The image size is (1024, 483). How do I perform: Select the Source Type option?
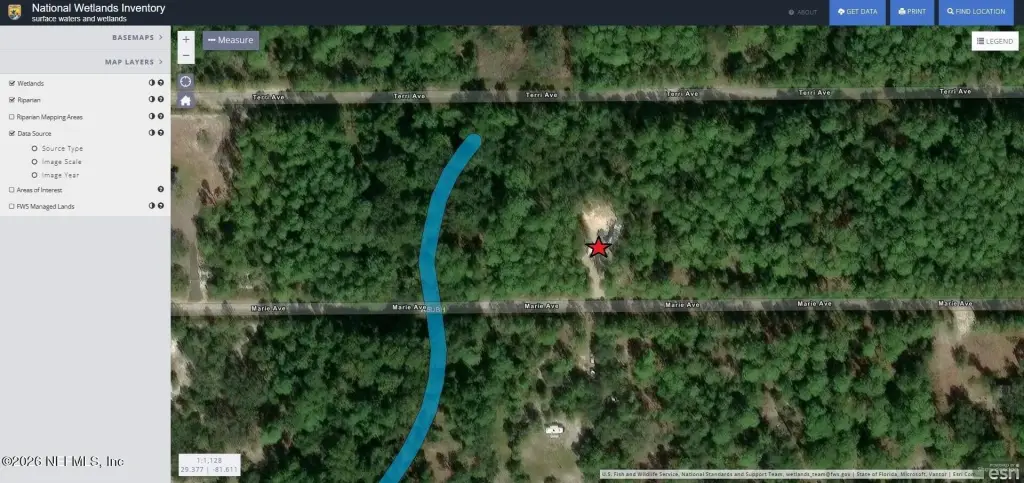pyautogui.click(x=34, y=148)
